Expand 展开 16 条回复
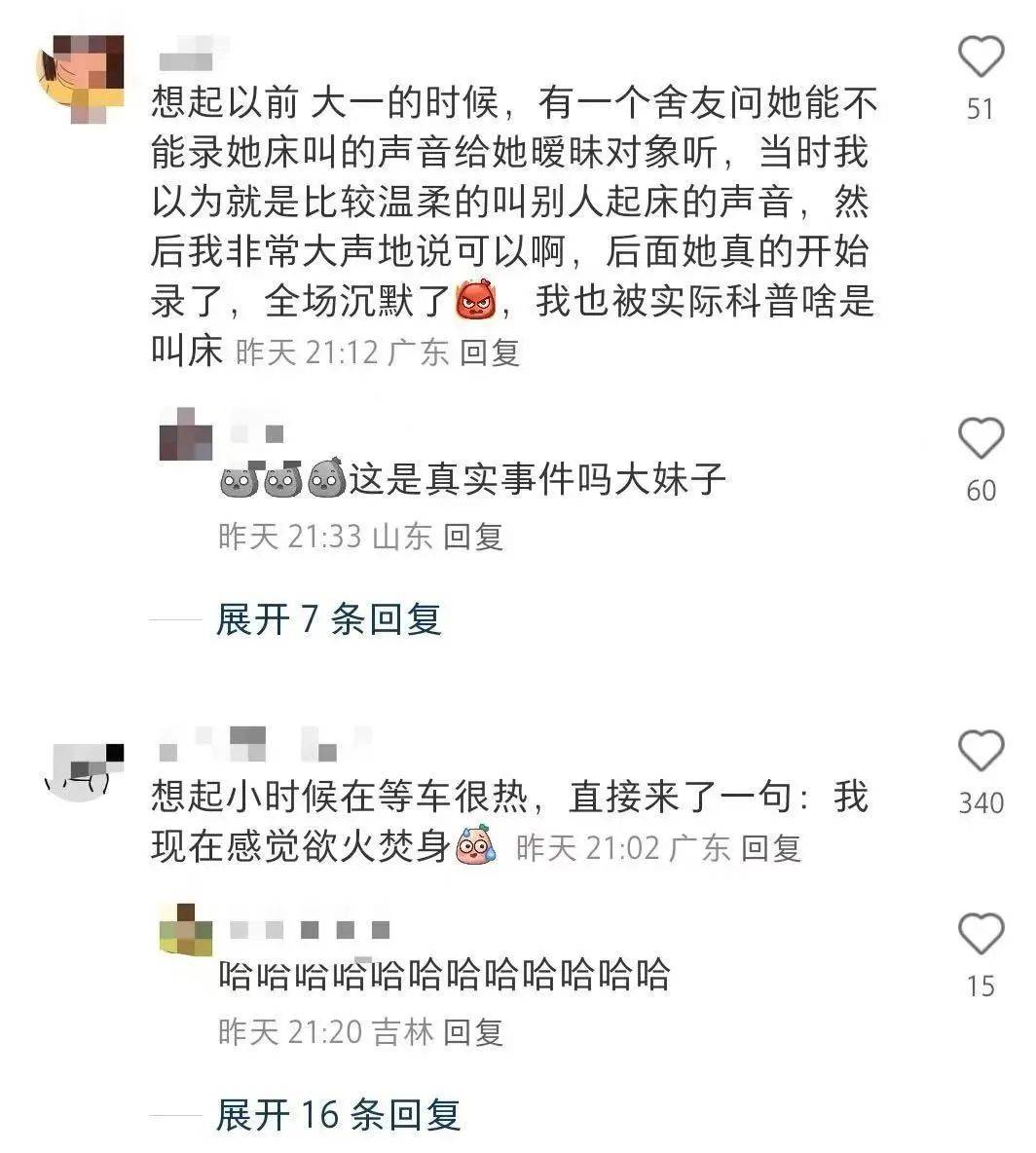Image resolution: width=1036 pixels, height=1153 pixels. pyautogui.click(x=337, y=1115)
